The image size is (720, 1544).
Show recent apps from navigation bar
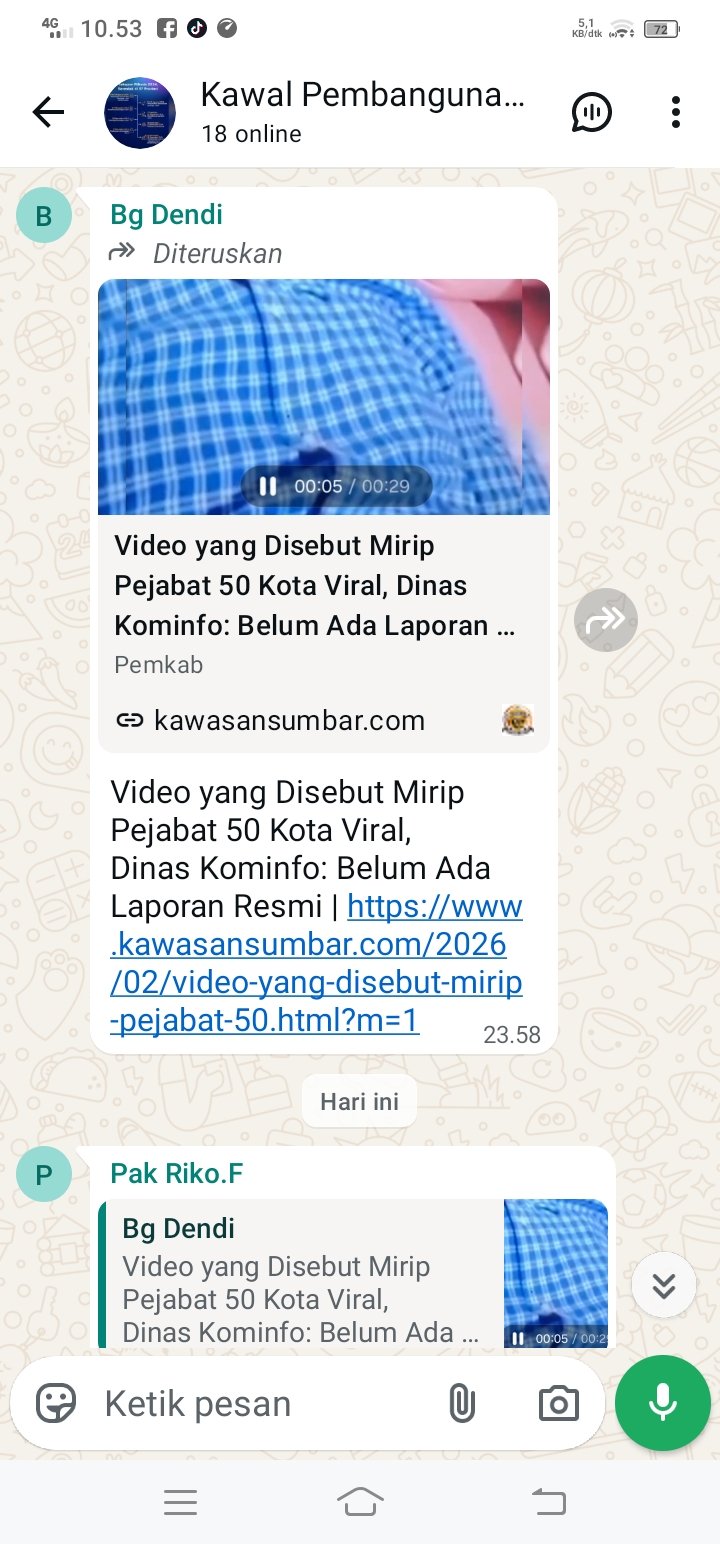coord(180,1502)
